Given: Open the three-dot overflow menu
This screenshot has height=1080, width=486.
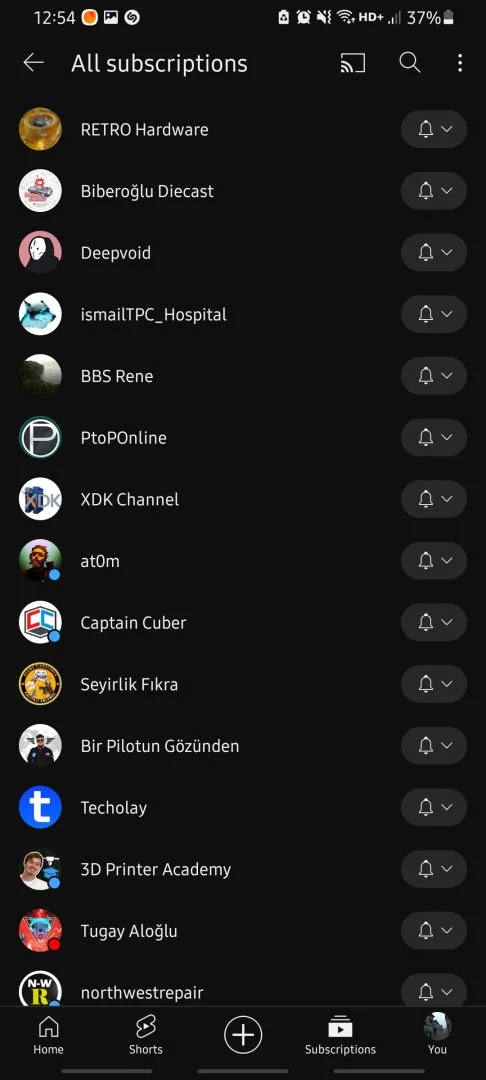Looking at the screenshot, I should (x=460, y=63).
